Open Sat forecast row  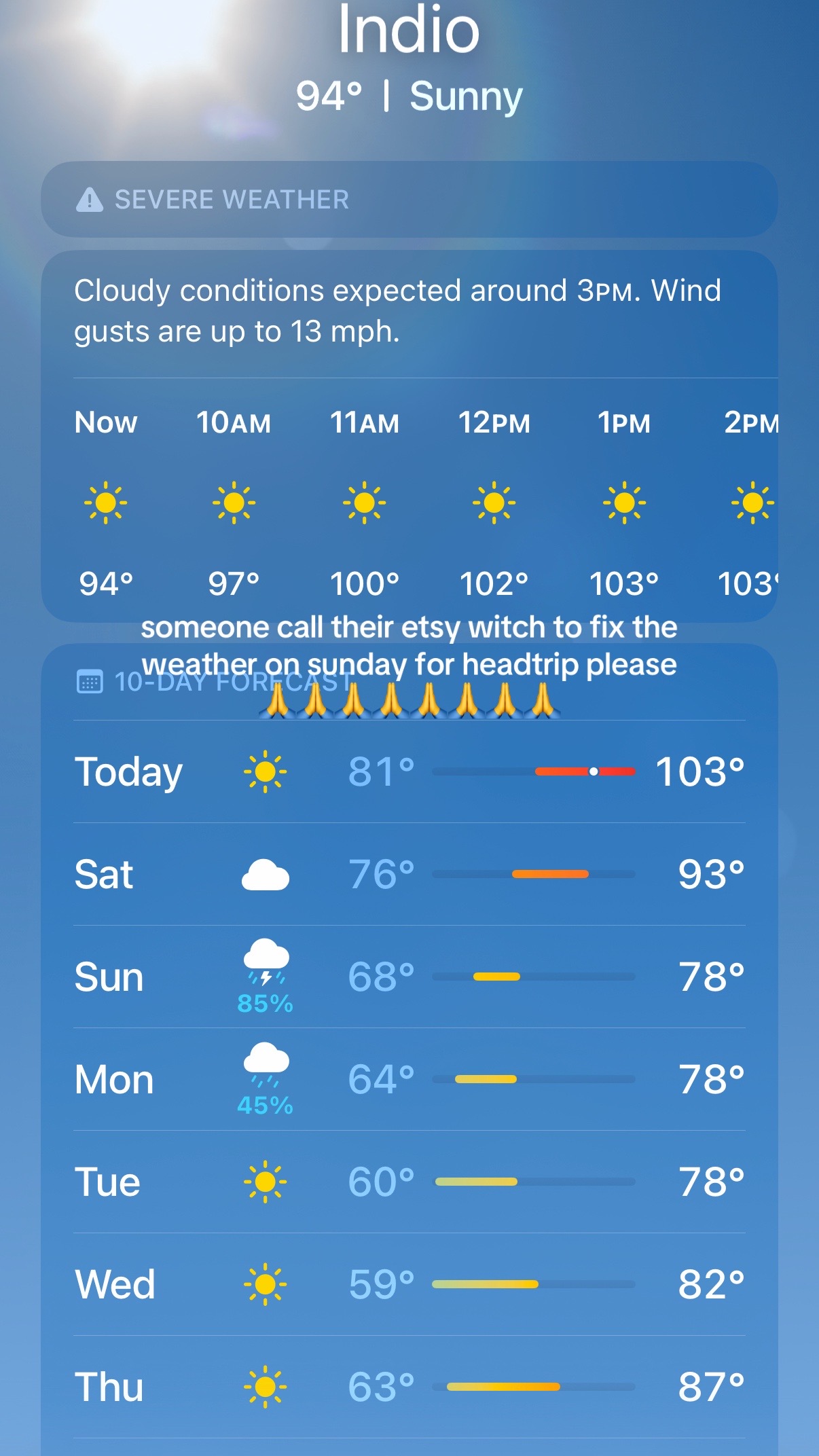409,874
